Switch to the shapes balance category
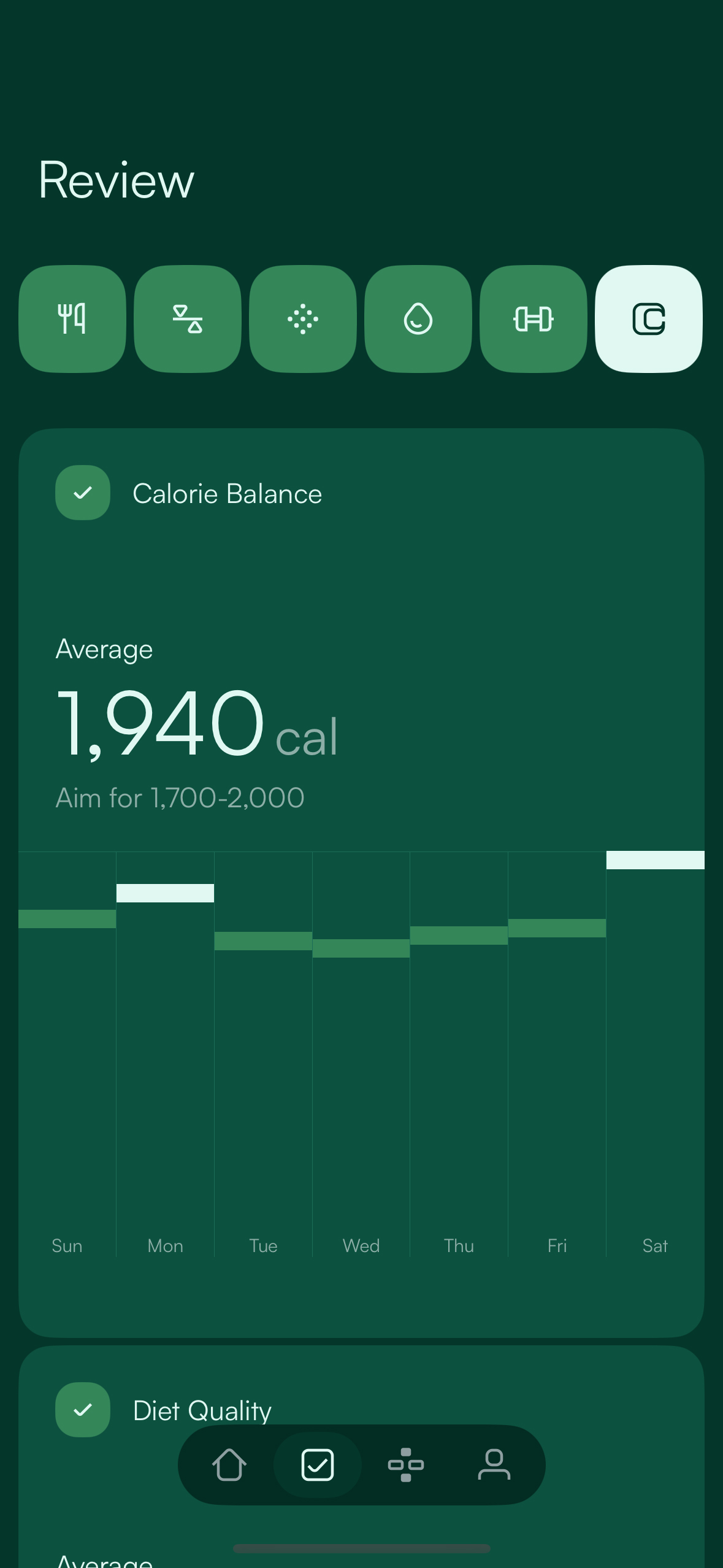 click(188, 319)
